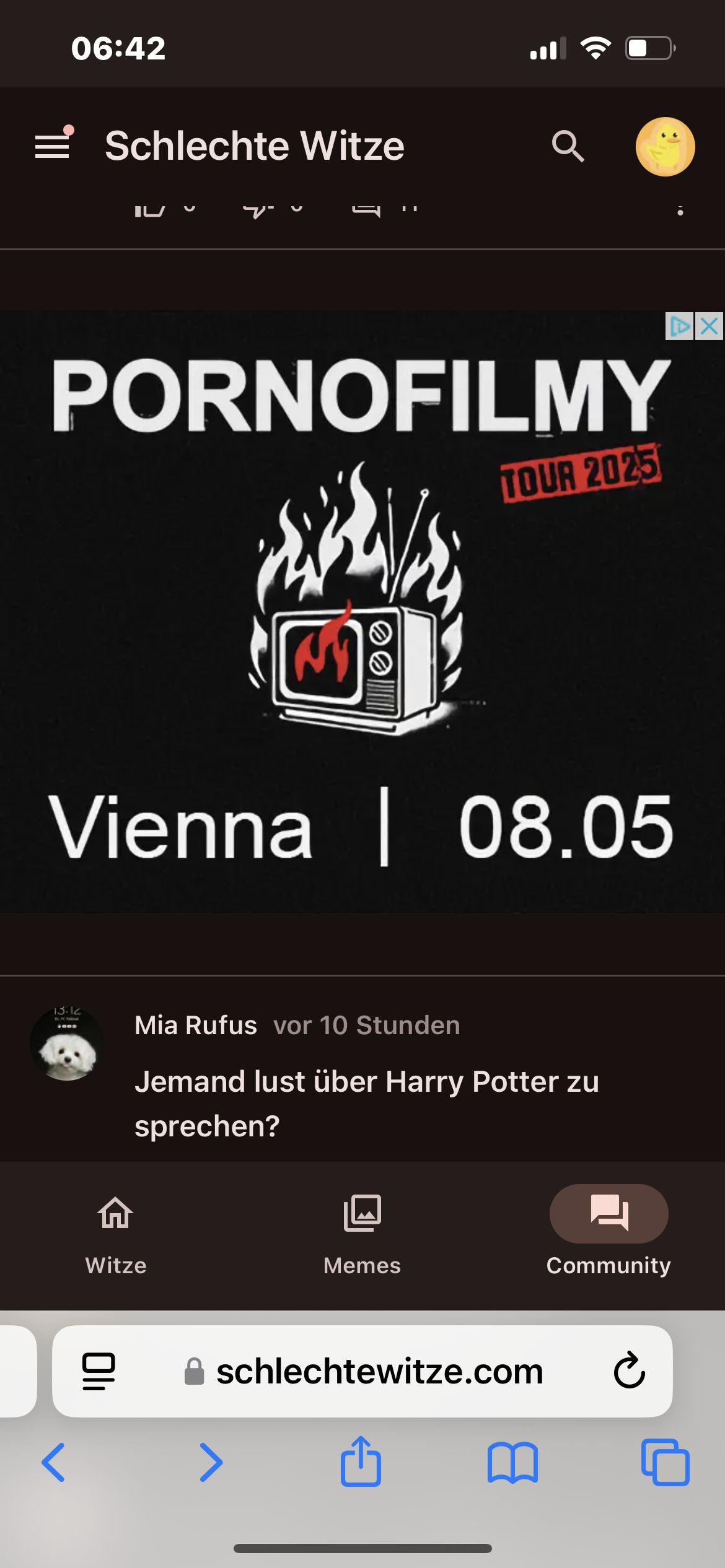Open Safari bookmarks
Viewport: 725px width, 1568px height.
[512, 1463]
